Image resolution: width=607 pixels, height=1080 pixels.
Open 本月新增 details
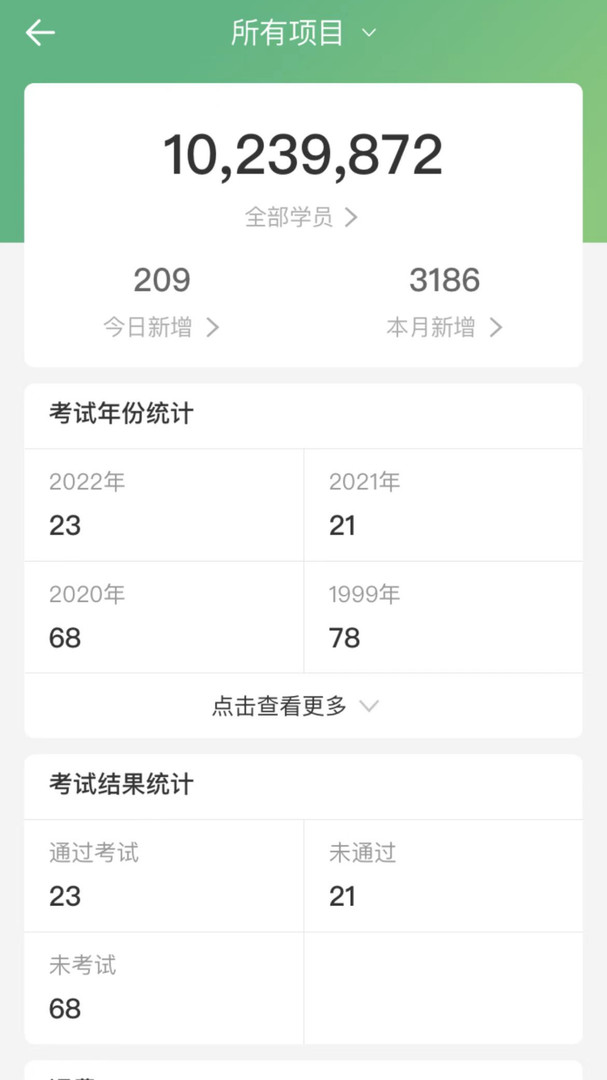tap(444, 327)
